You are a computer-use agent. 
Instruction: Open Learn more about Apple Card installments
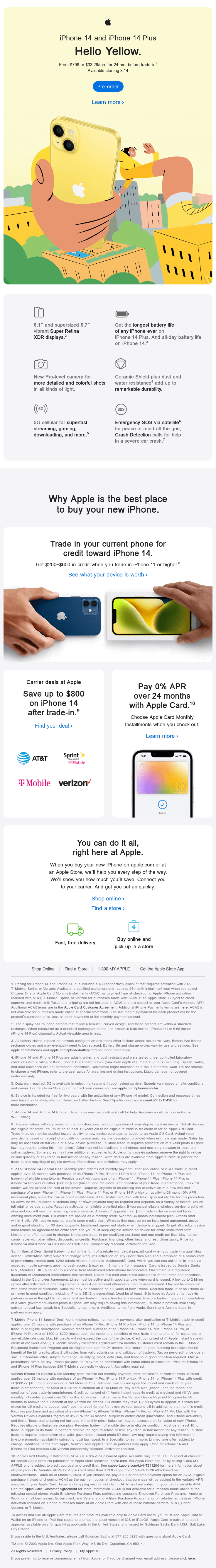(162, 736)
